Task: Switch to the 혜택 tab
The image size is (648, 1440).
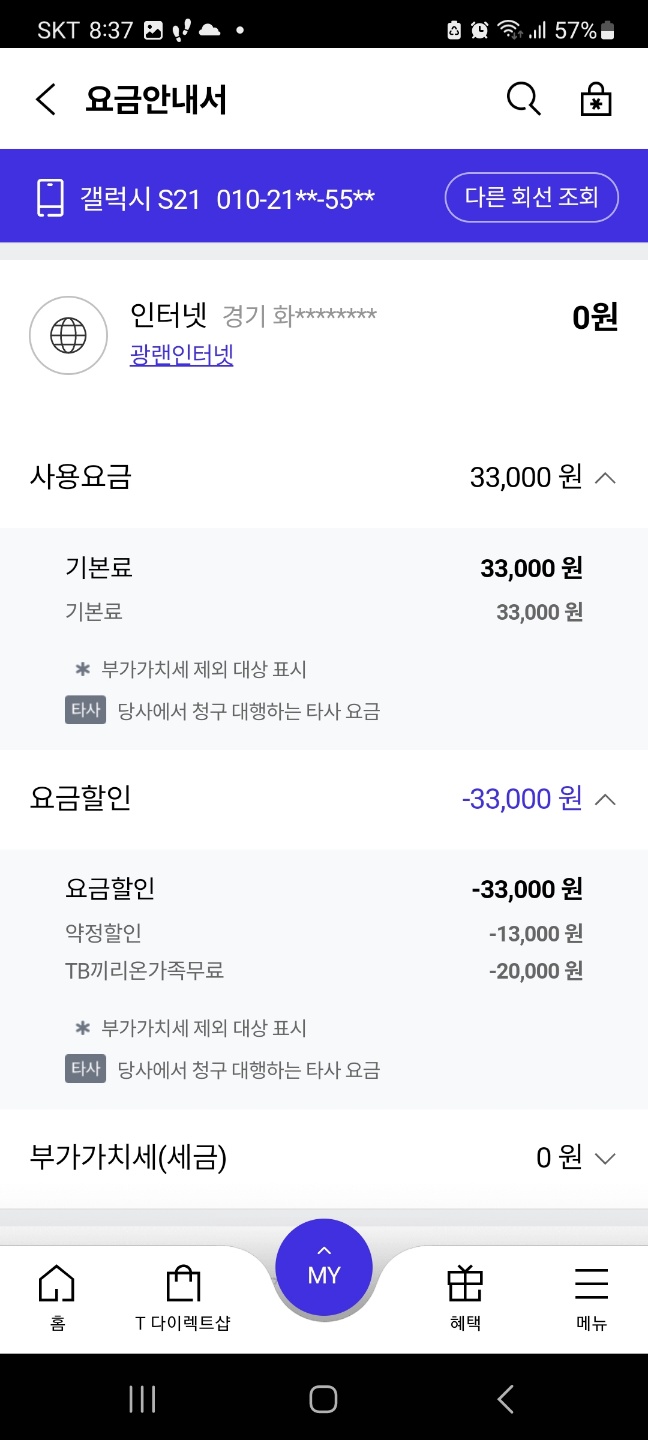Action: click(x=465, y=1297)
